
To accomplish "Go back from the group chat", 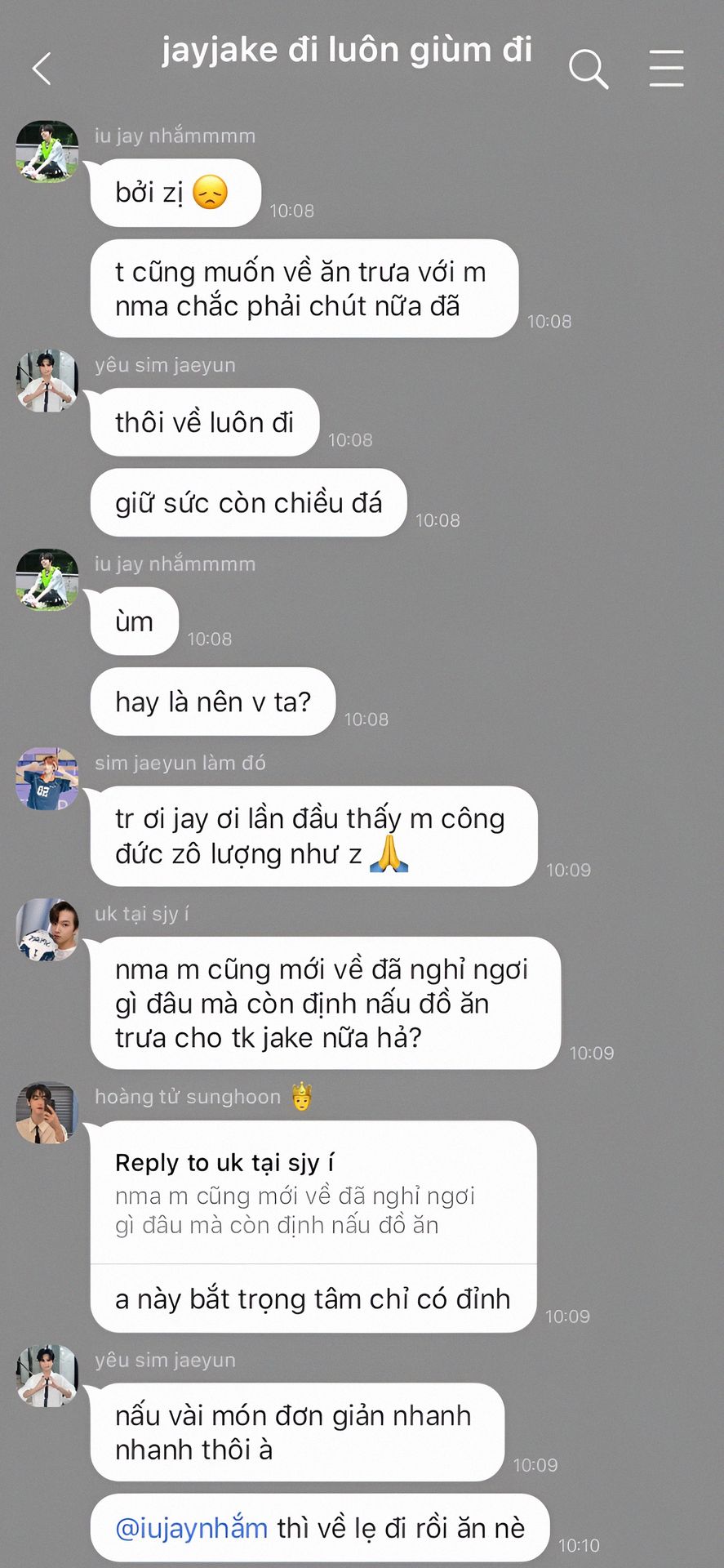I will (42, 69).
